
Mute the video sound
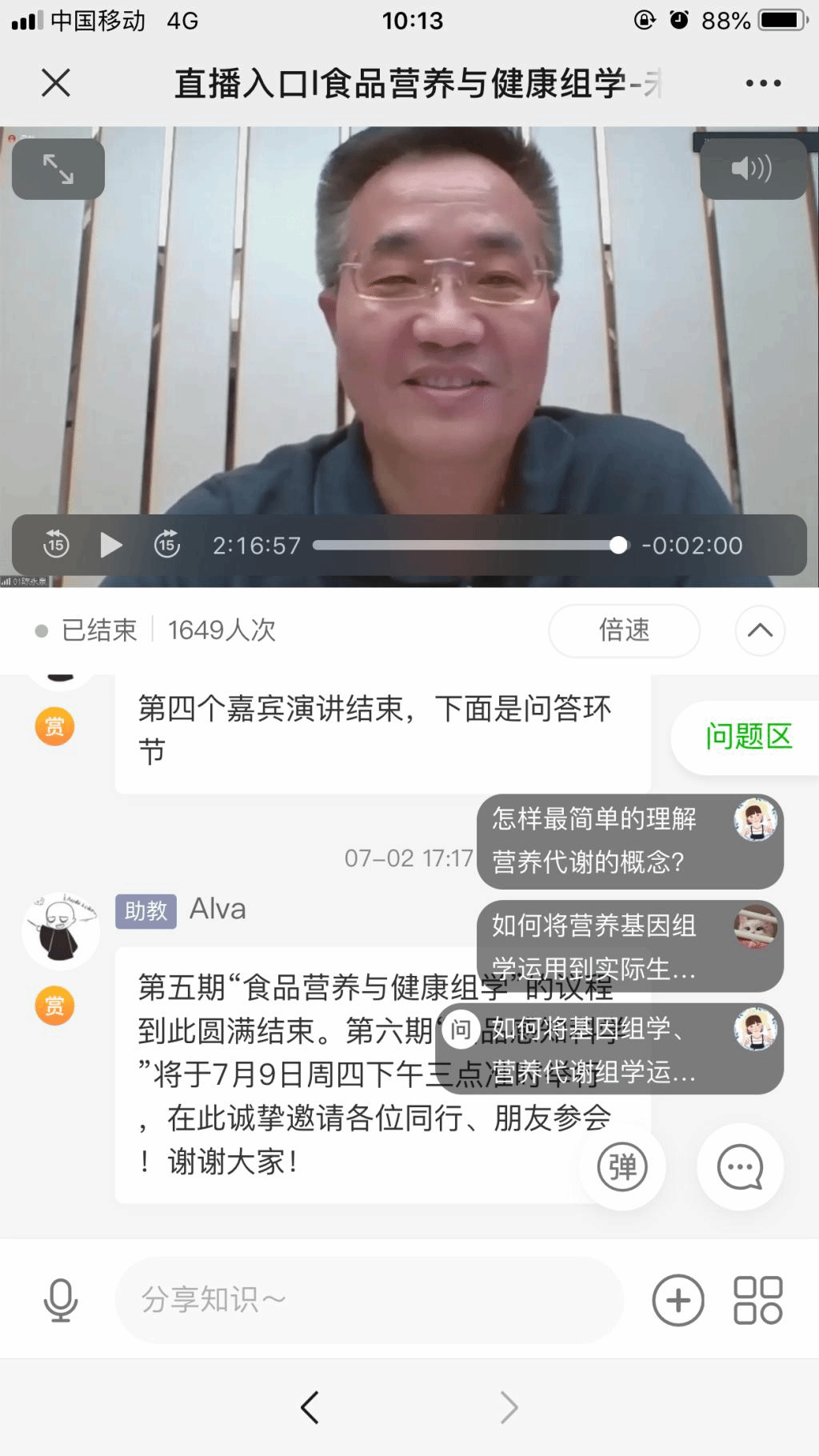pyautogui.click(x=752, y=169)
